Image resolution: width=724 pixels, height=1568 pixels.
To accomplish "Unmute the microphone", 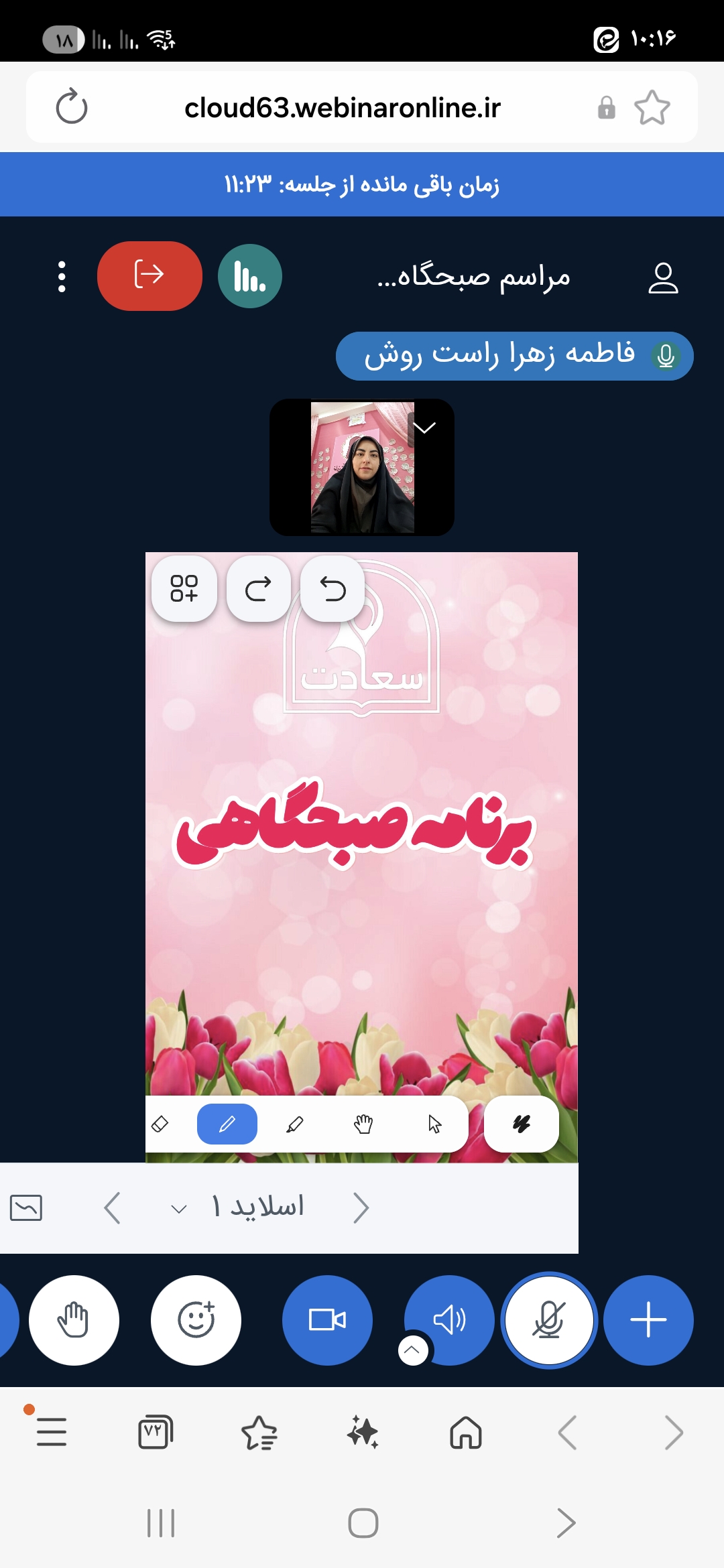I will click(x=549, y=1320).
